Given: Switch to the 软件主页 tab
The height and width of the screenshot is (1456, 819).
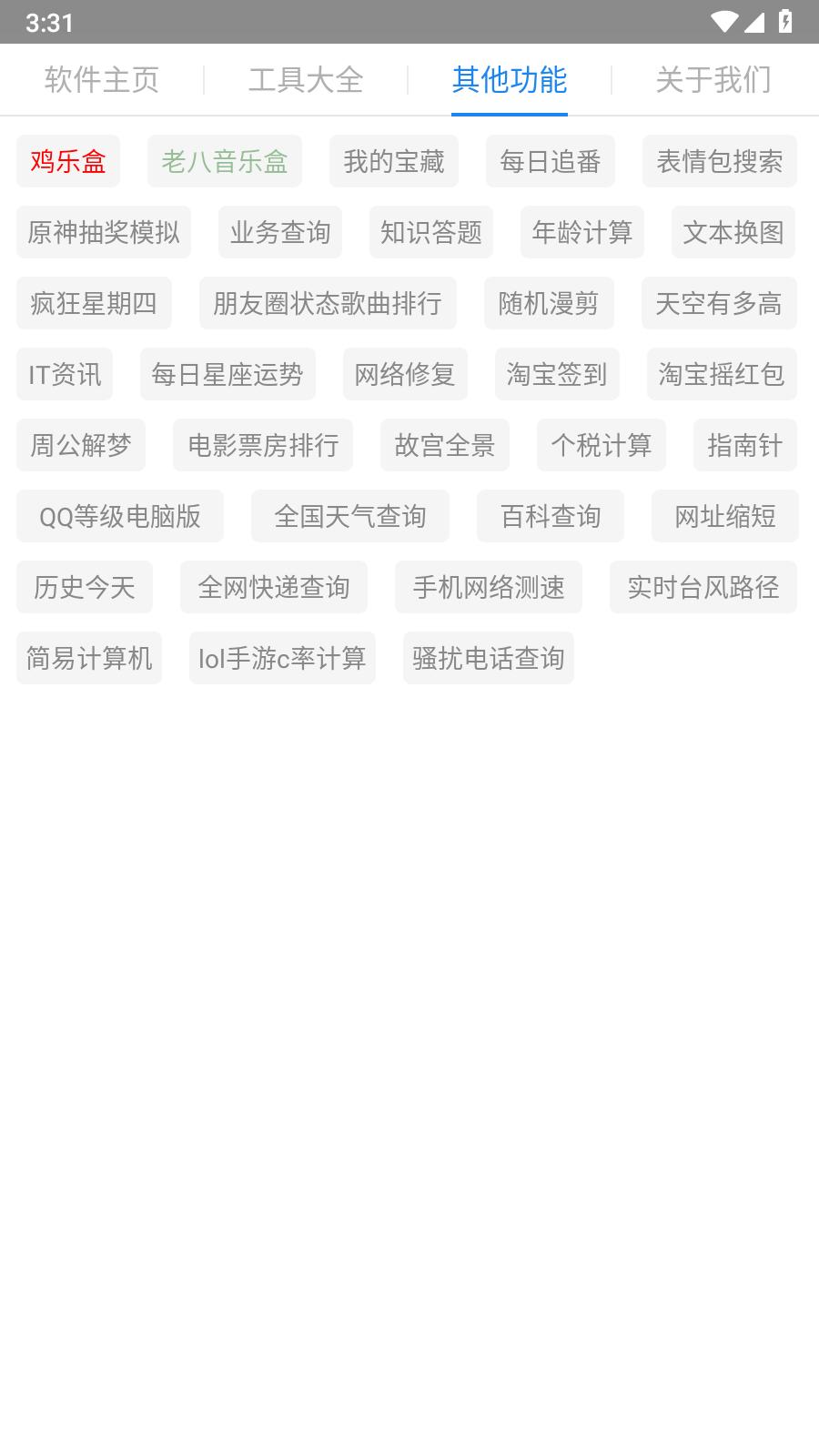Looking at the screenshot, I should click(102, 80).
